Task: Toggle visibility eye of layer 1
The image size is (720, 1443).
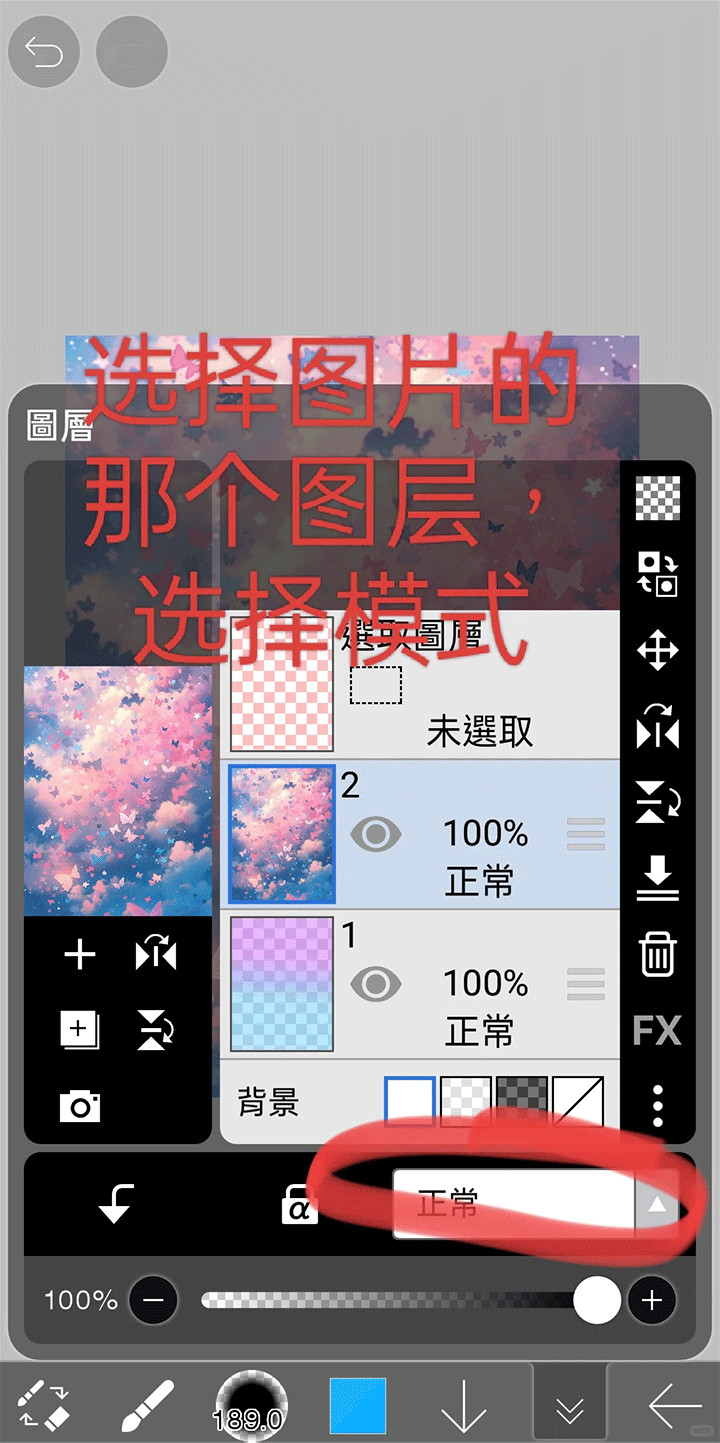Action: pos(376,984)
